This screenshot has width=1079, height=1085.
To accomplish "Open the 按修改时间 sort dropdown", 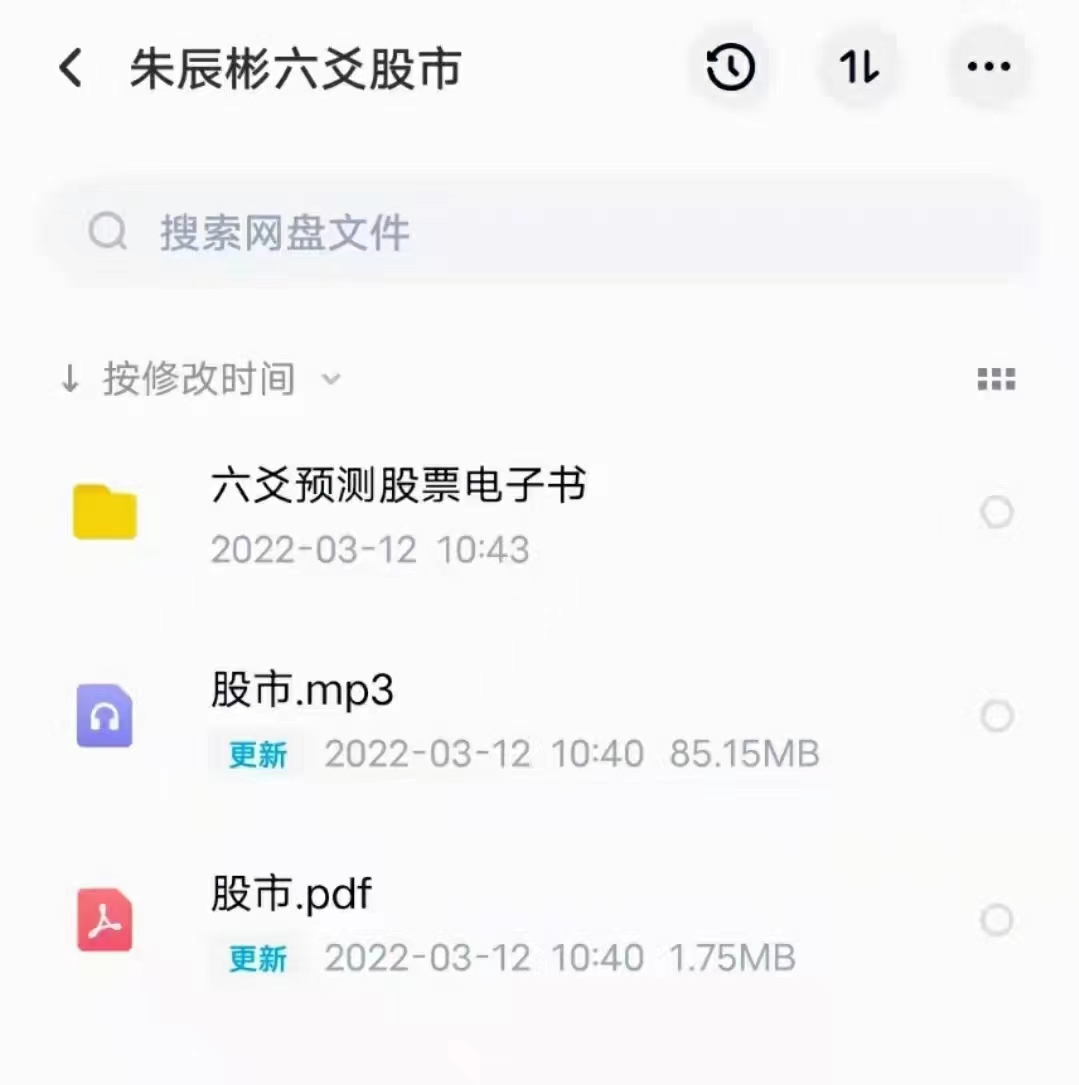I will click(198, 378).
